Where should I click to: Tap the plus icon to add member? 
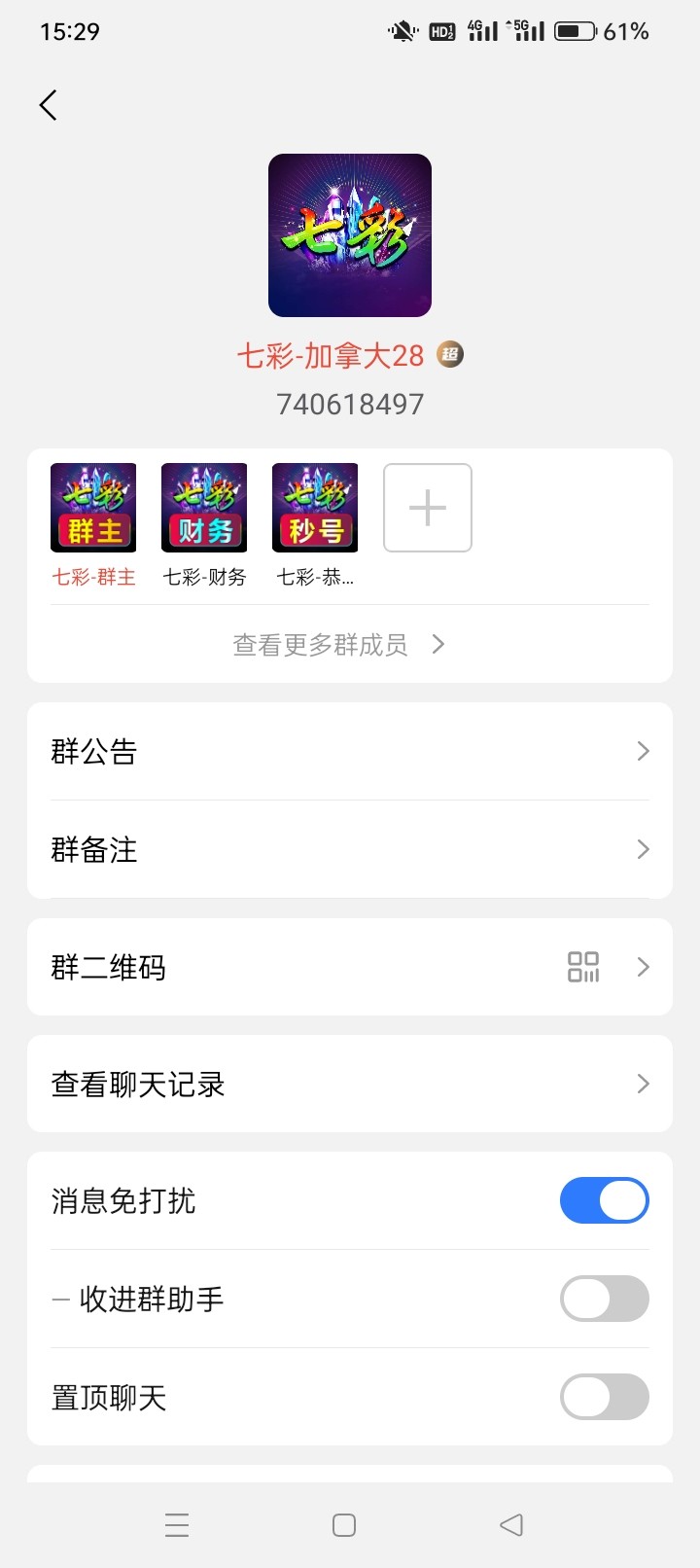click(x=427, y=507)
